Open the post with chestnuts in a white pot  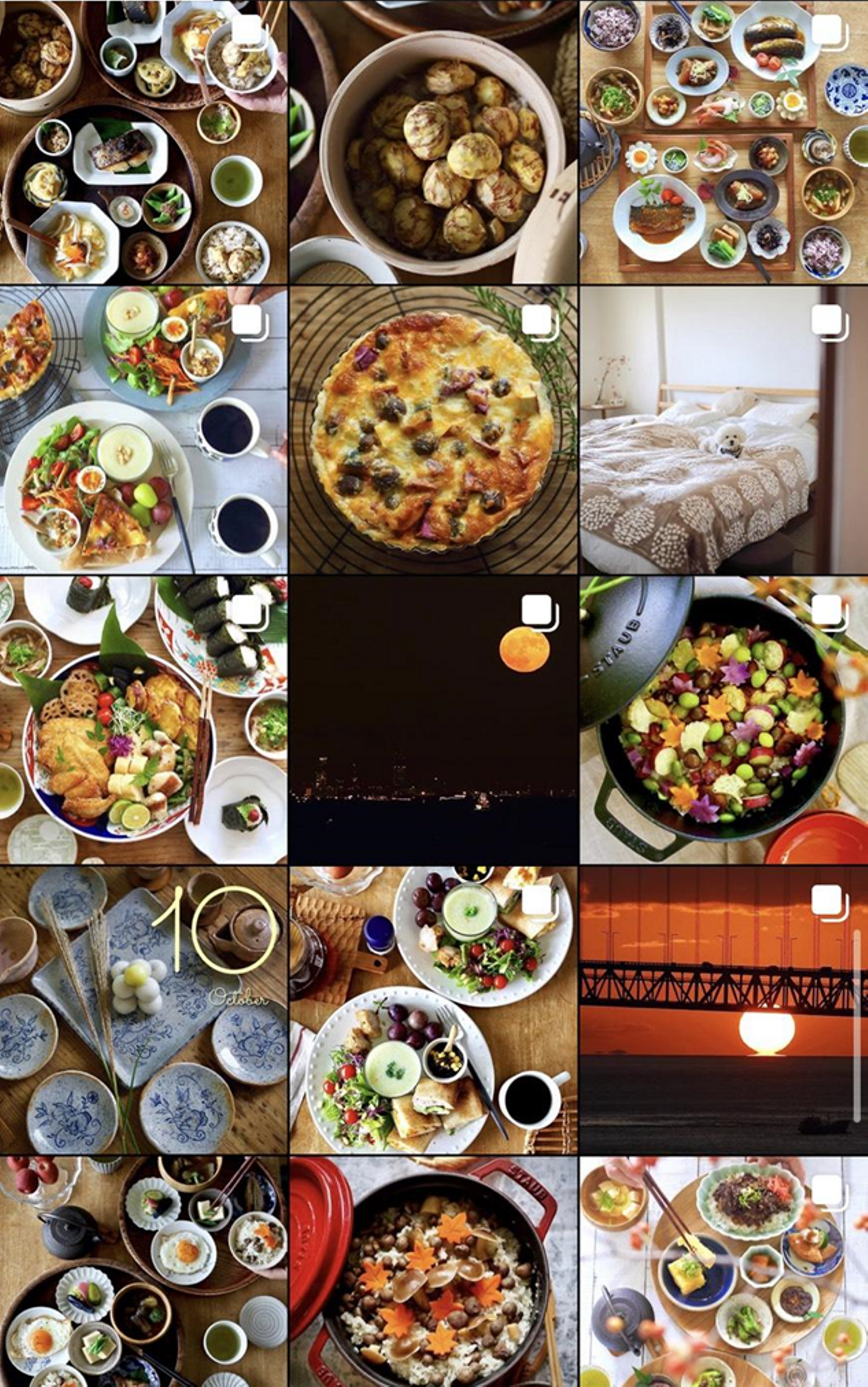click(x=433, y=142)
